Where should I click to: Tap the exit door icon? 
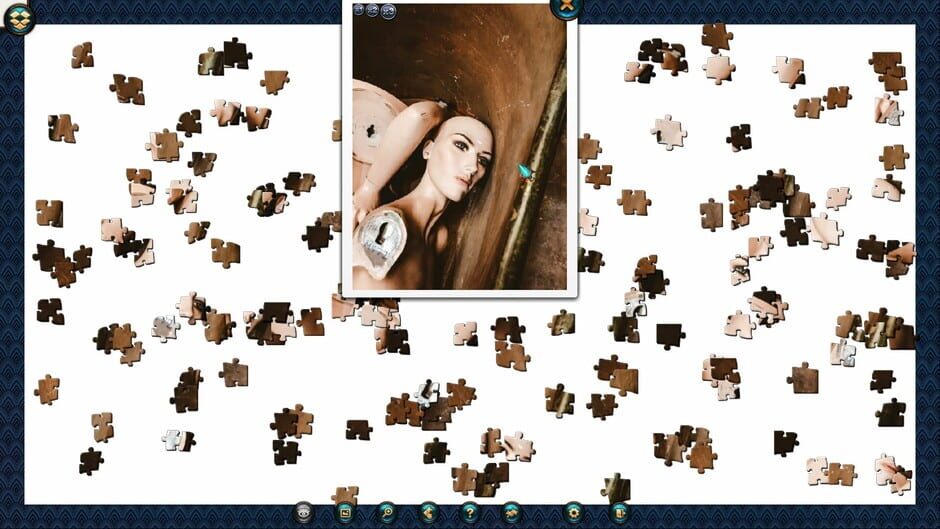619,513
